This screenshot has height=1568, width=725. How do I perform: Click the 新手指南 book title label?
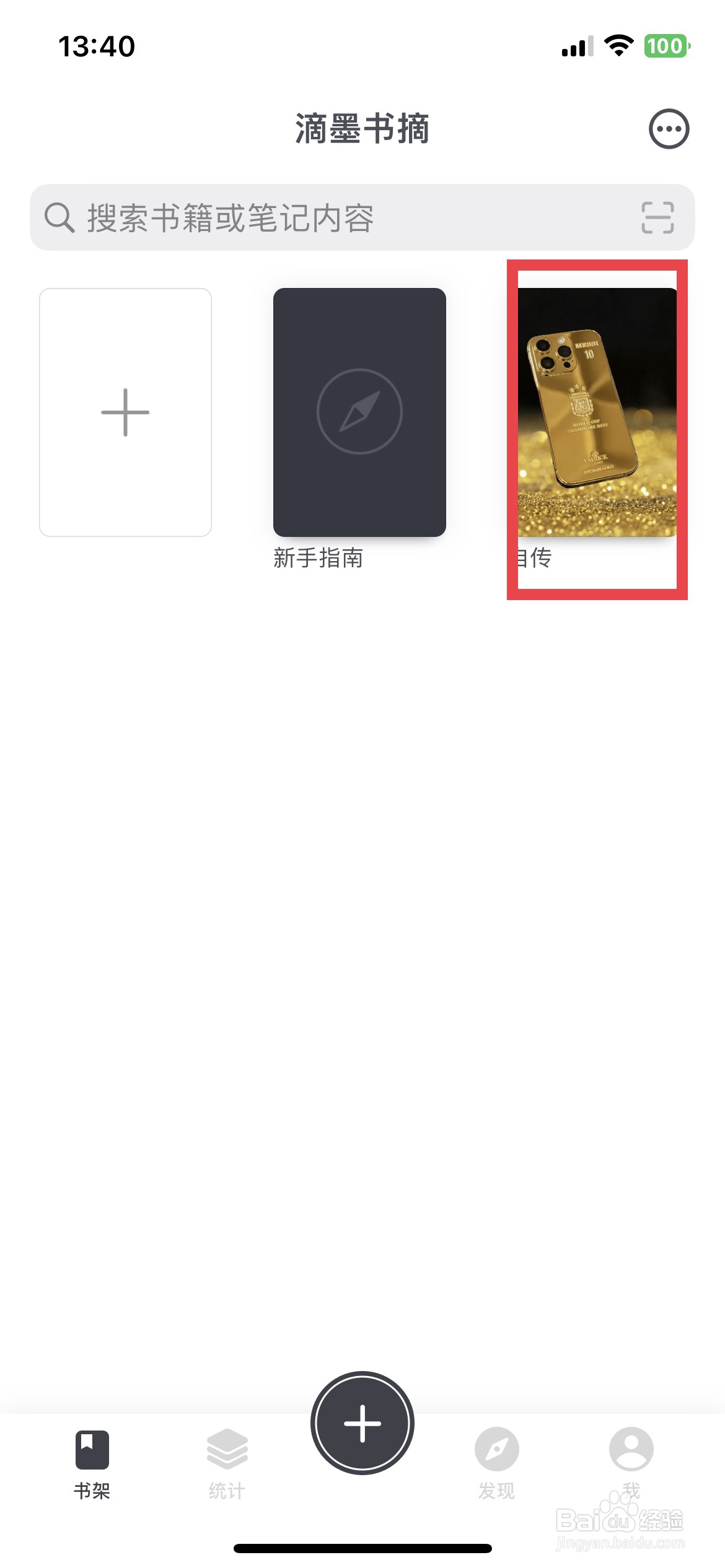[319, 559]
